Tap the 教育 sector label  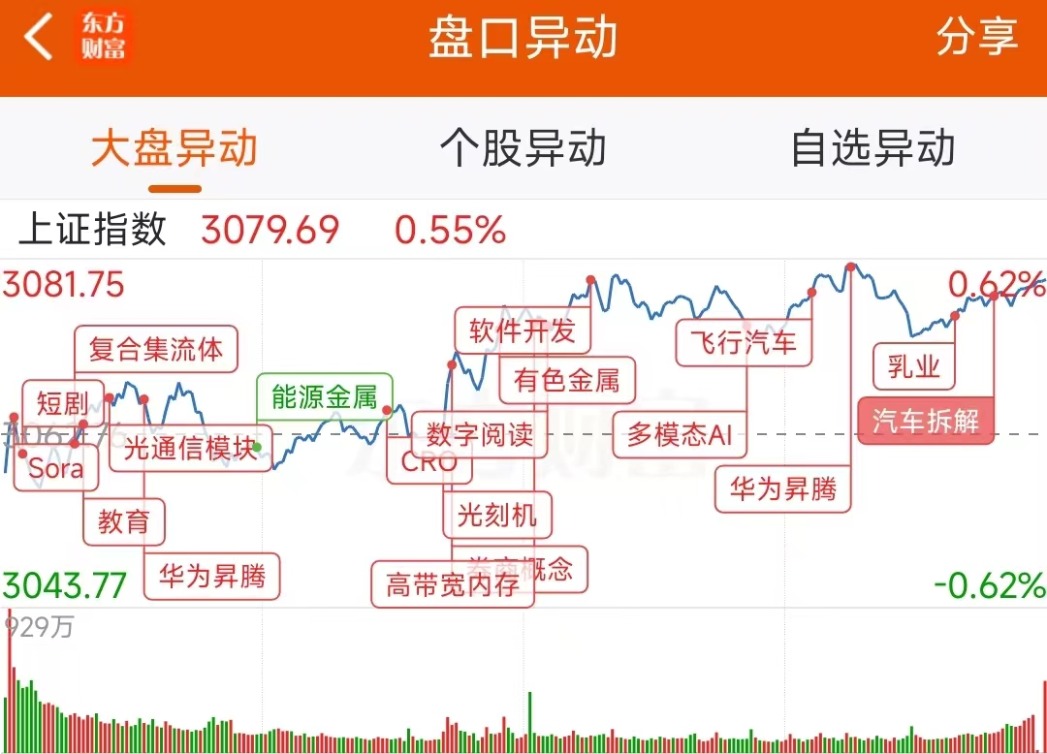[x=123, y=521]
